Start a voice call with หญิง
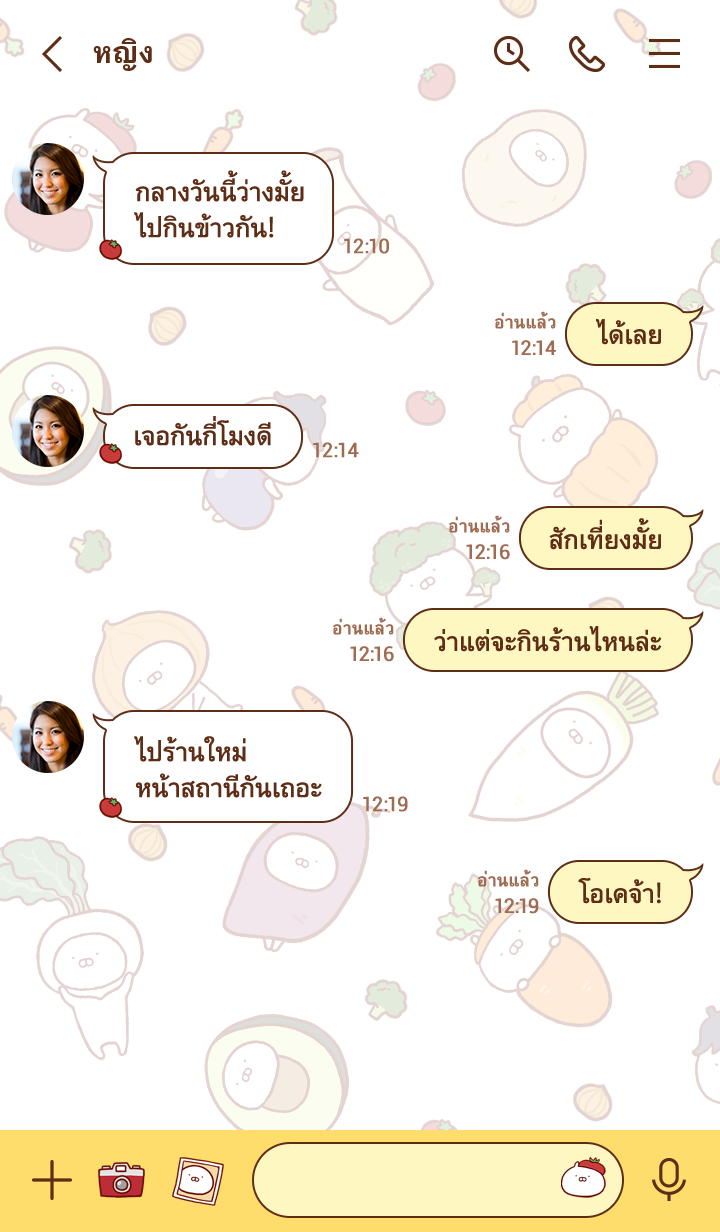The height and width of the screenshot is (1232, 720). pos(587,54)
